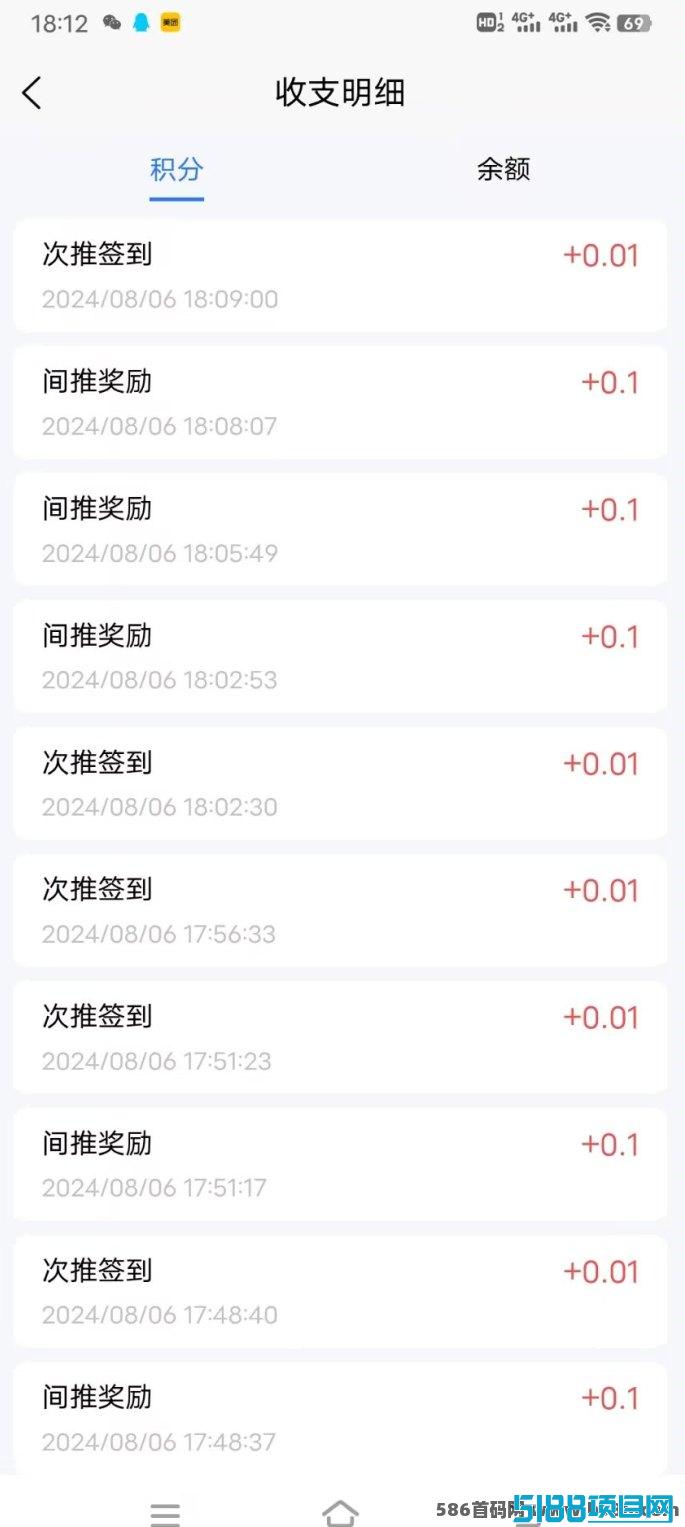Viewport: 685px width, 1527px height.
Task: Switch to the 余额 tab
Action: pyautogui.click(x=503, y=169)
